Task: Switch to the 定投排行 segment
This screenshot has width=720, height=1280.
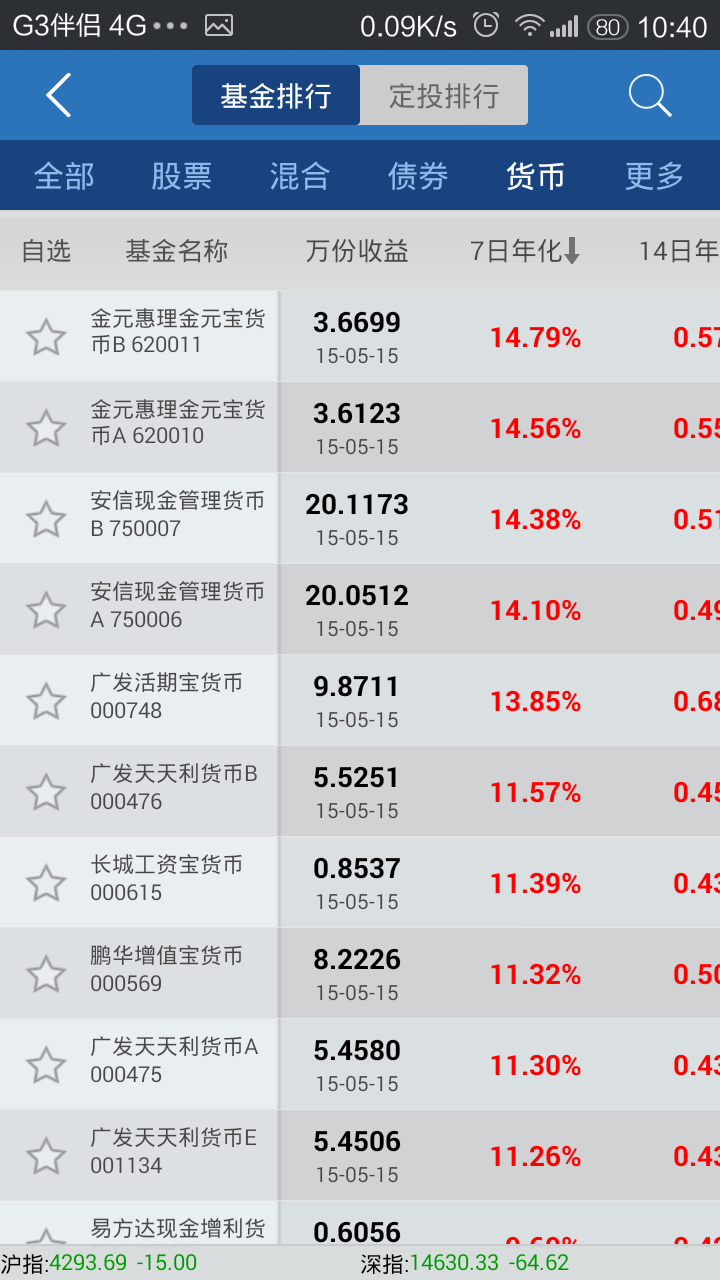Action: [x=444, y=96]
